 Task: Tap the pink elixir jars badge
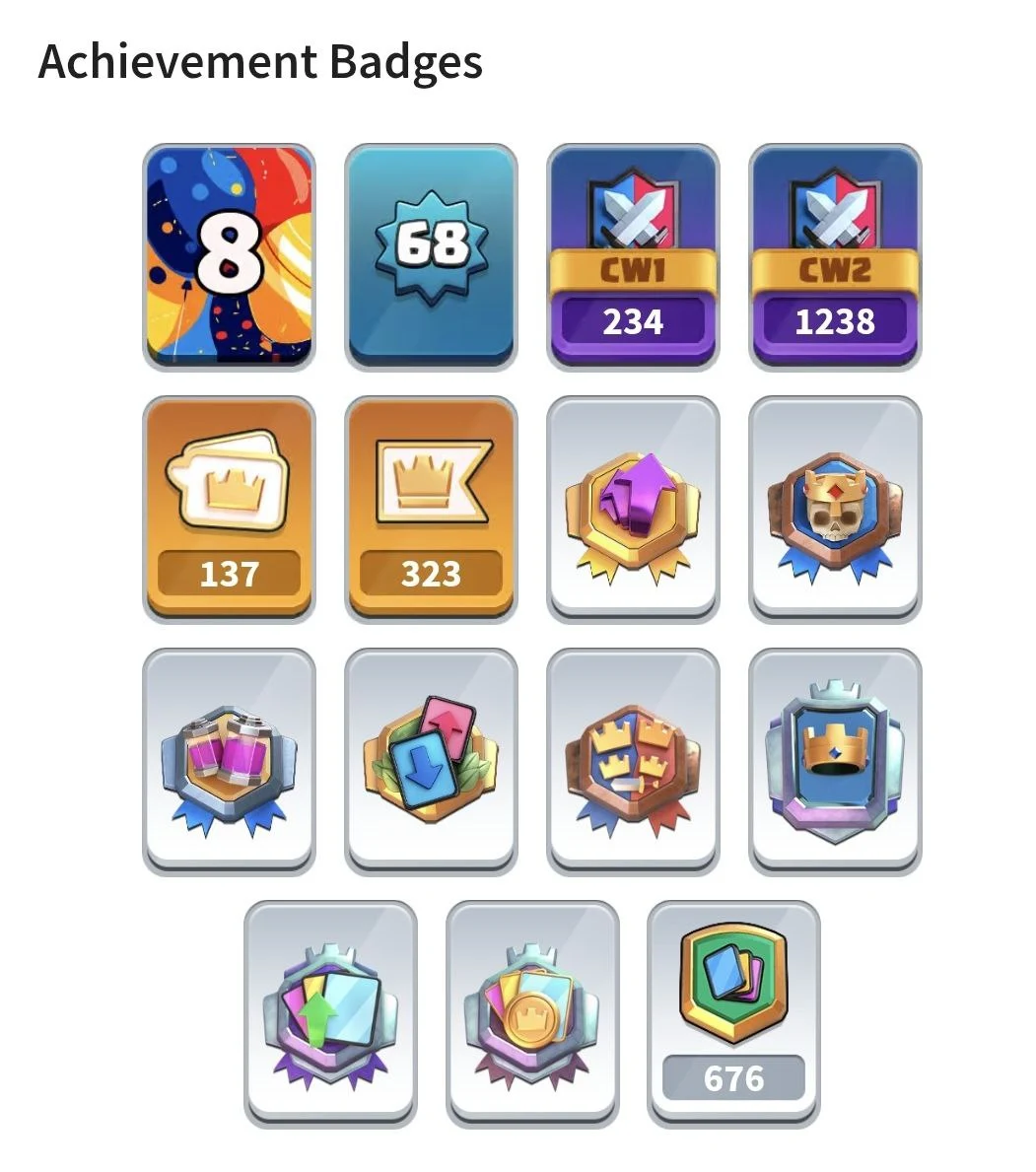click(229, 760)
